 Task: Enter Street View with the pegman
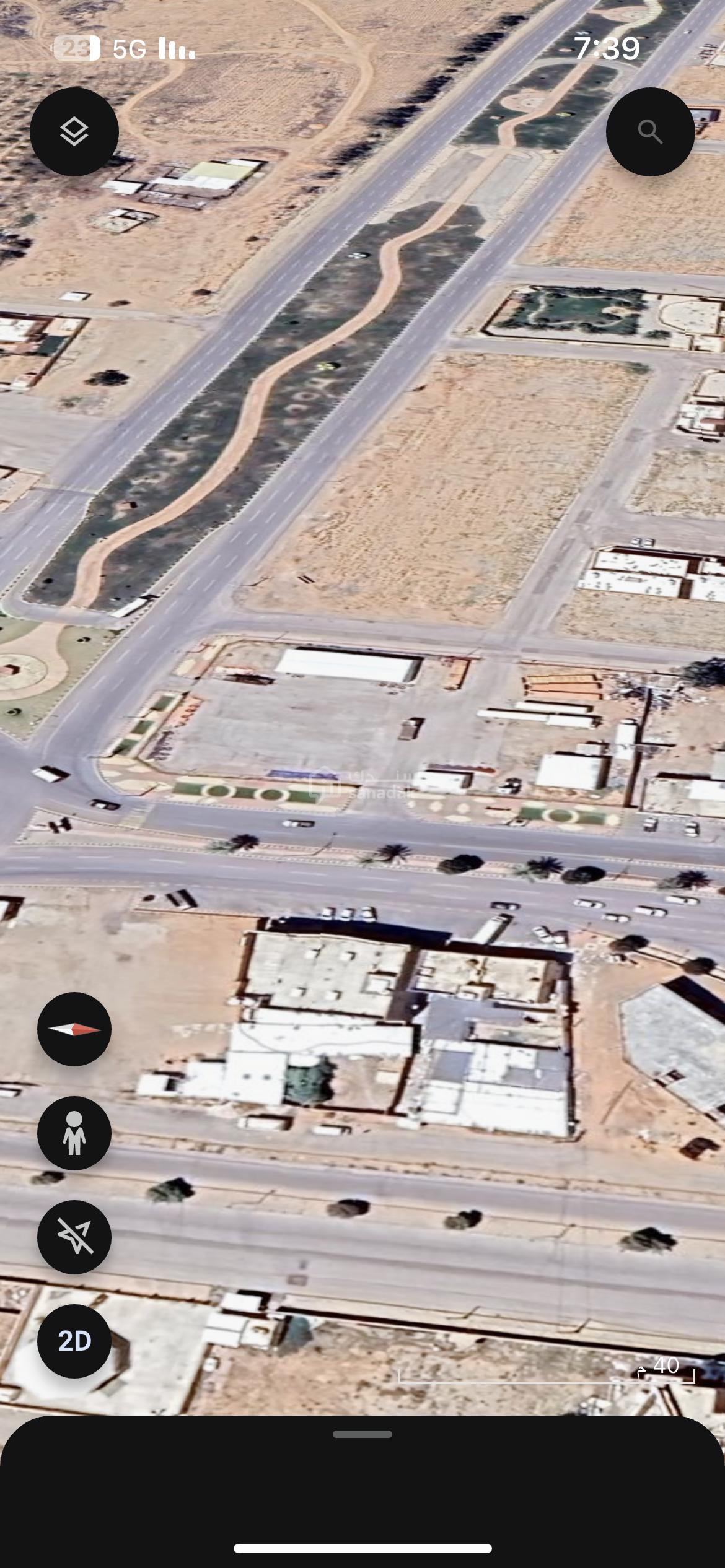pos(74,1133)
